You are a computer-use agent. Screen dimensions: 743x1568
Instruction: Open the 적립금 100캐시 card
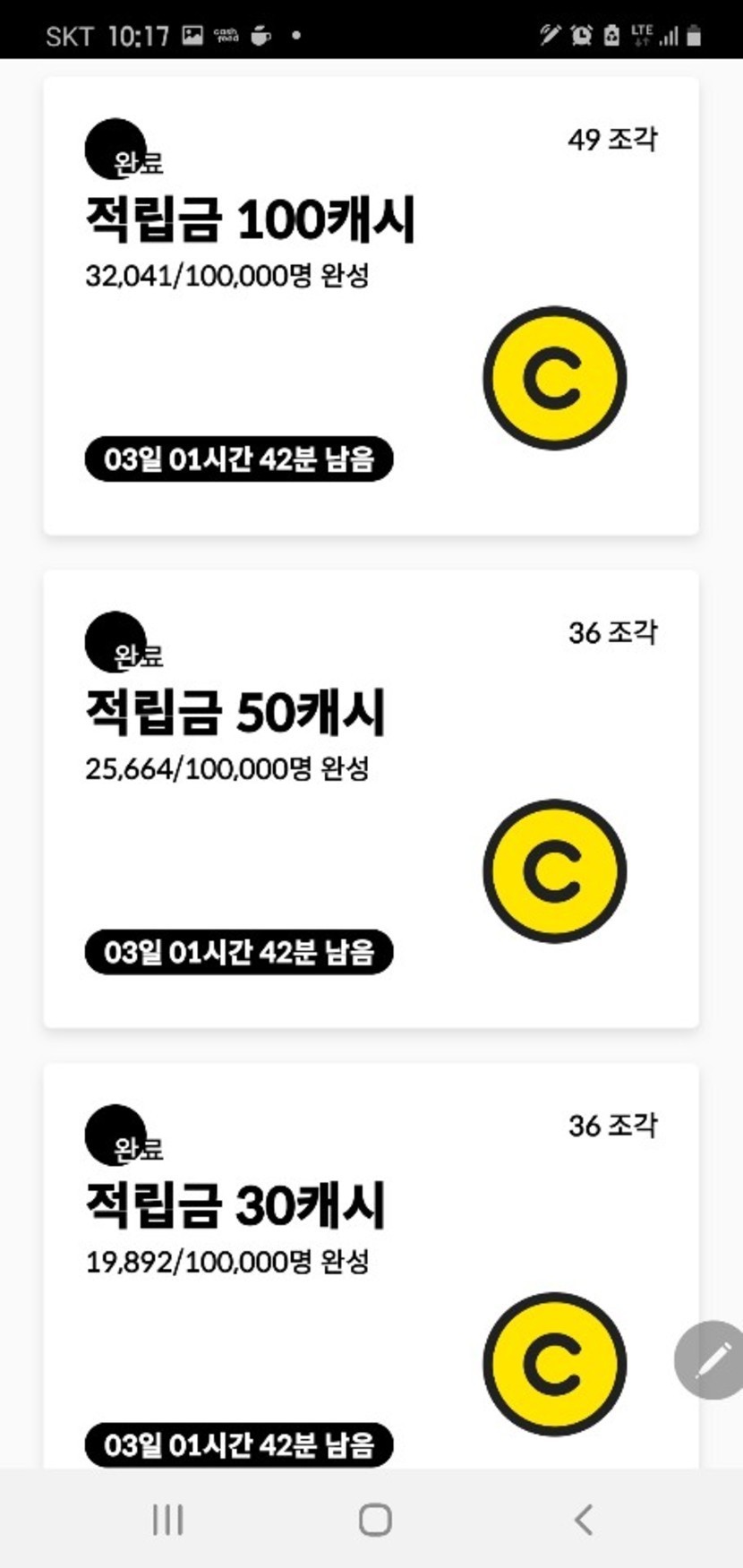(x=371, y=306)
